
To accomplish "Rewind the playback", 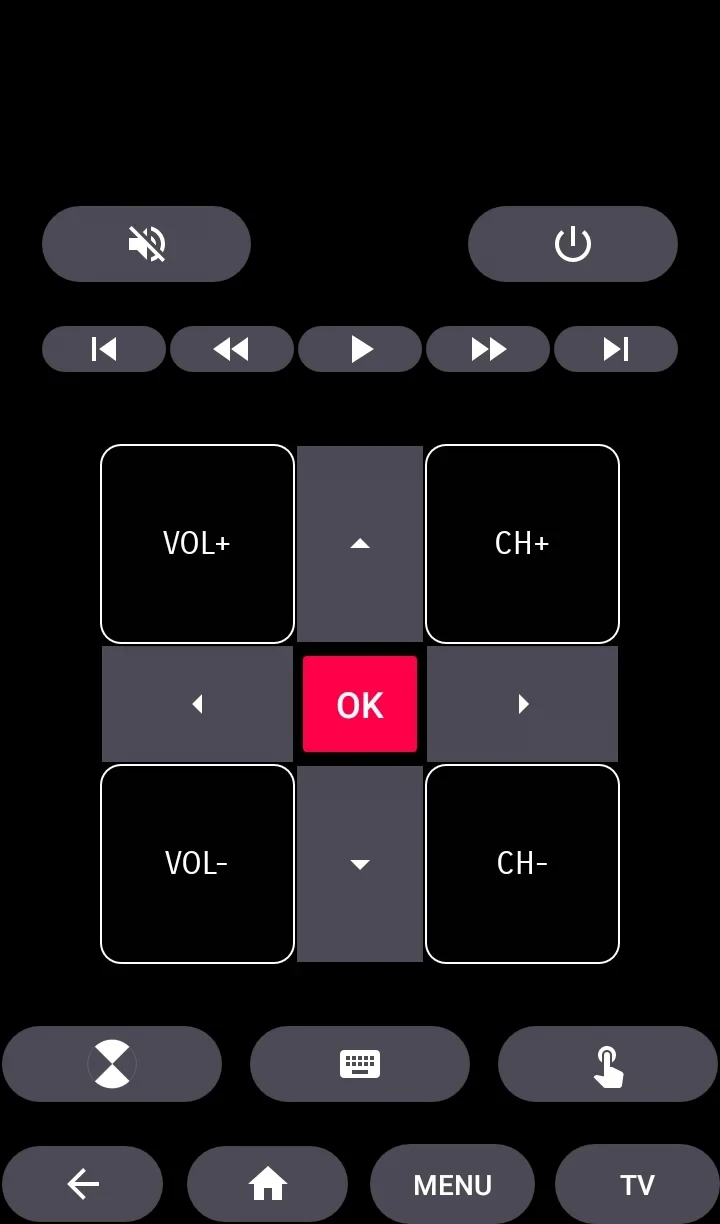I will [231, 349].
